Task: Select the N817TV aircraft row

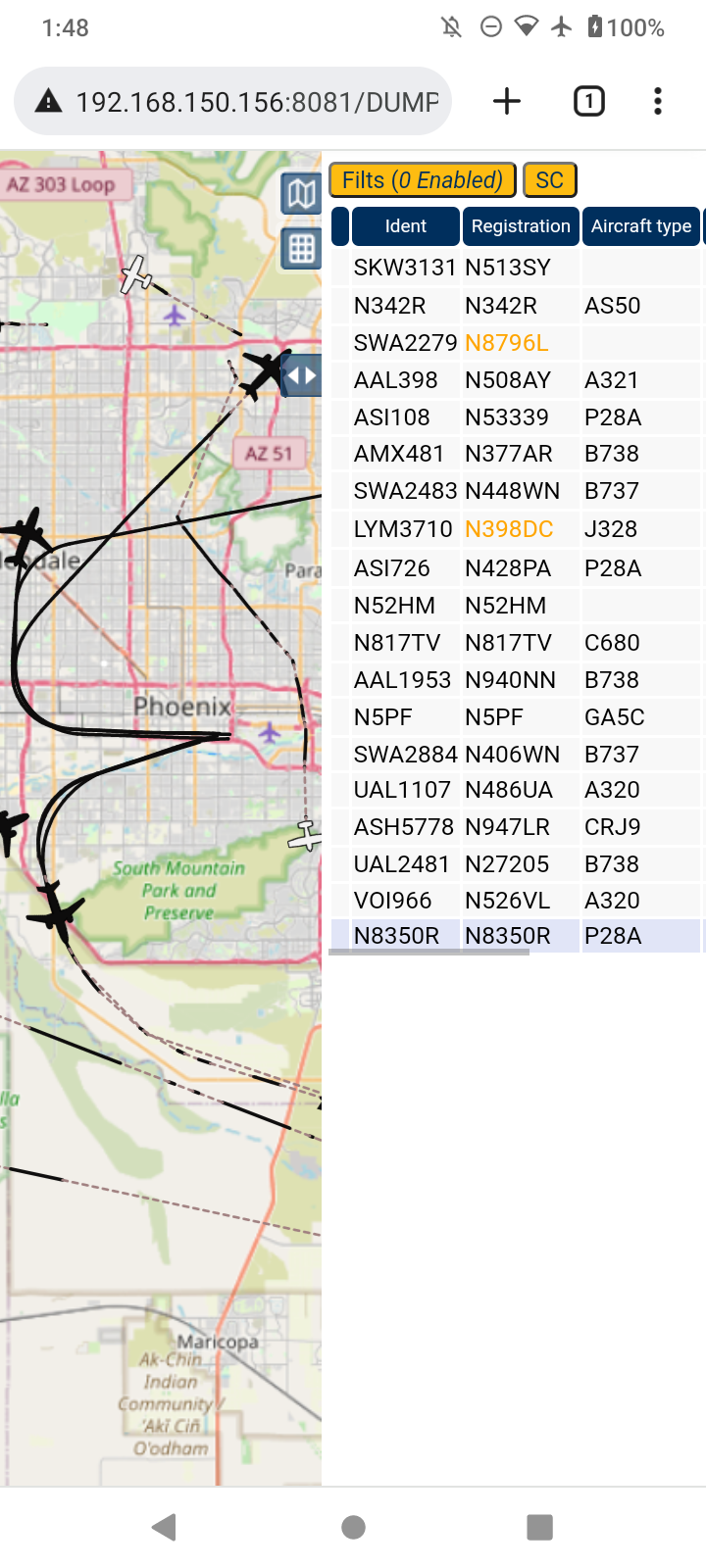Action: click(x=517, y=643)
